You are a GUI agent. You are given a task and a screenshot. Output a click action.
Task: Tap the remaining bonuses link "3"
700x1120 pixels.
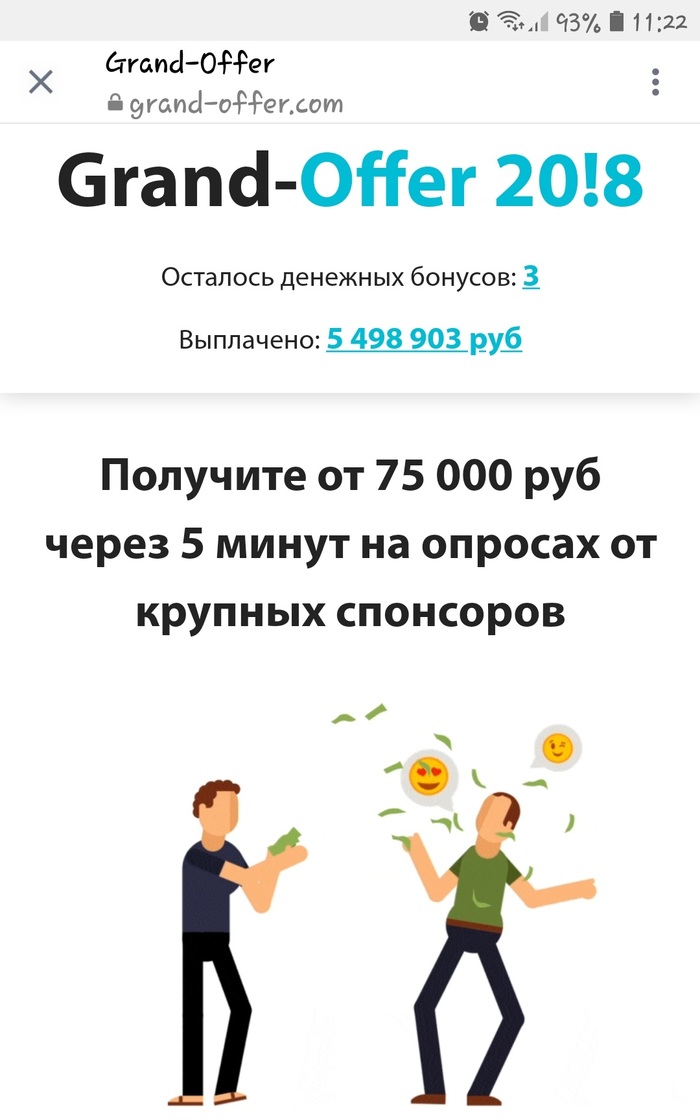(531, 277)
